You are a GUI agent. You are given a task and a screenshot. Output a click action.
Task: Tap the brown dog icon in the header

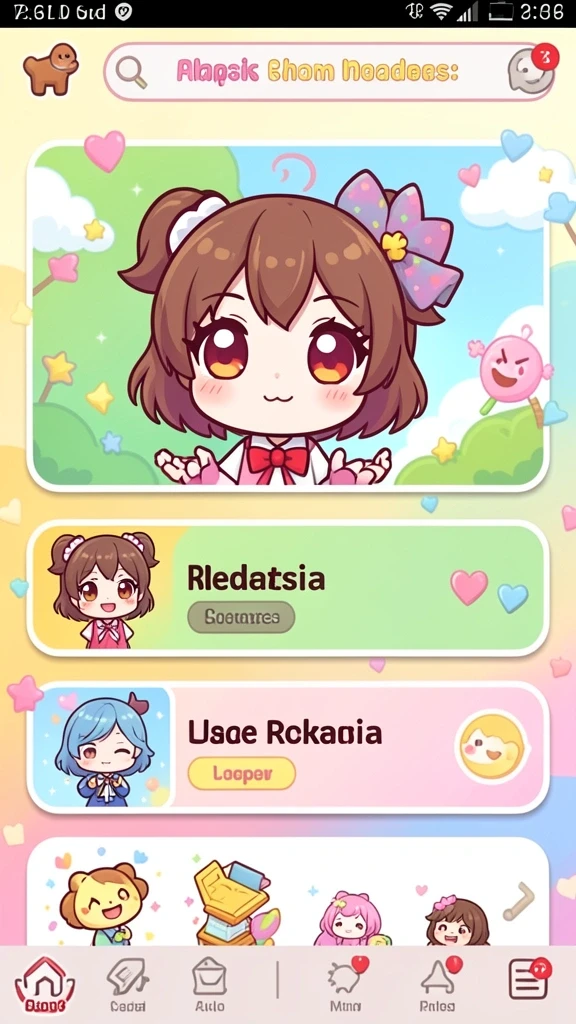tap(50, 69)
